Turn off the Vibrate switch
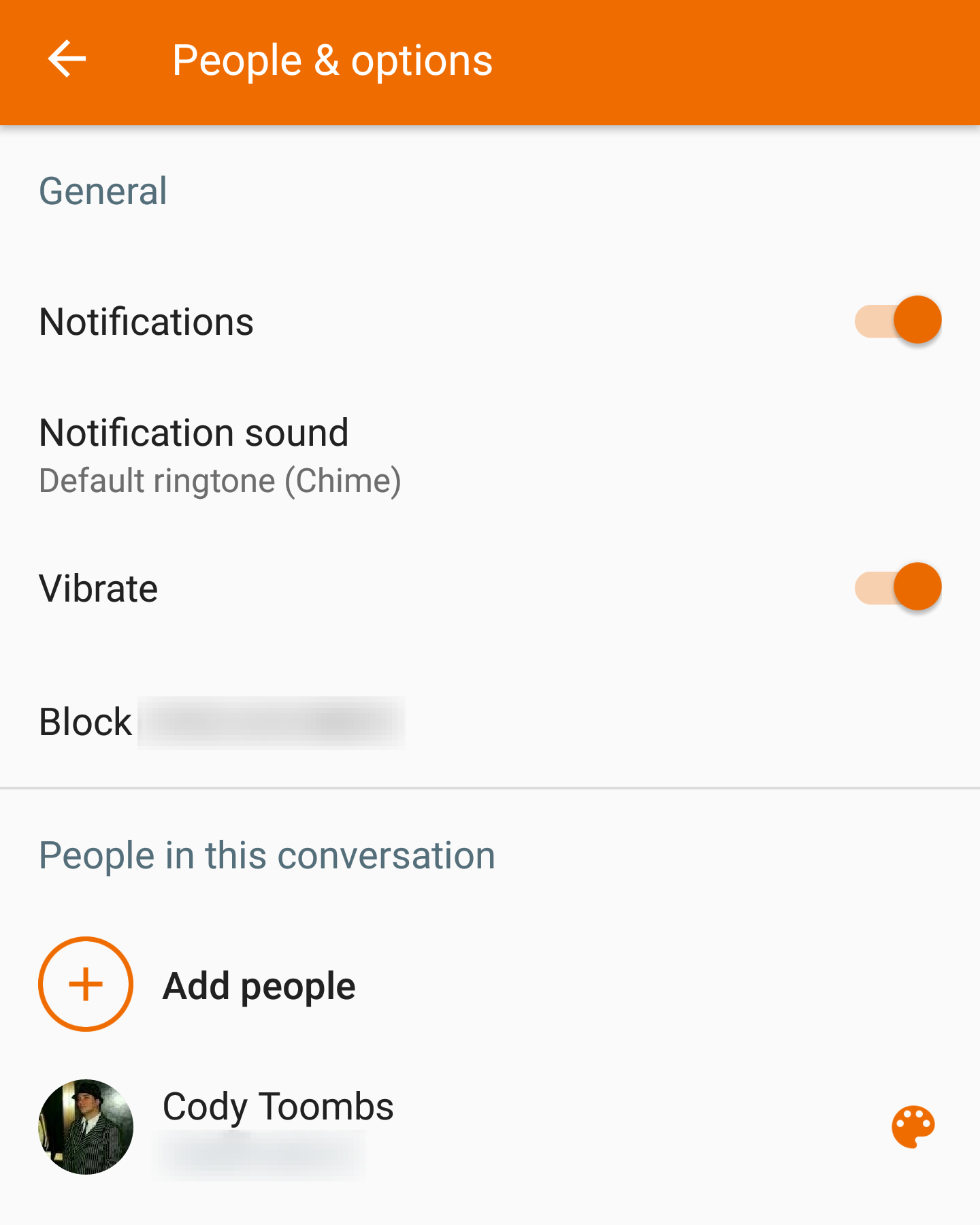The image size is (980, 1225). (x=898, y=585)
